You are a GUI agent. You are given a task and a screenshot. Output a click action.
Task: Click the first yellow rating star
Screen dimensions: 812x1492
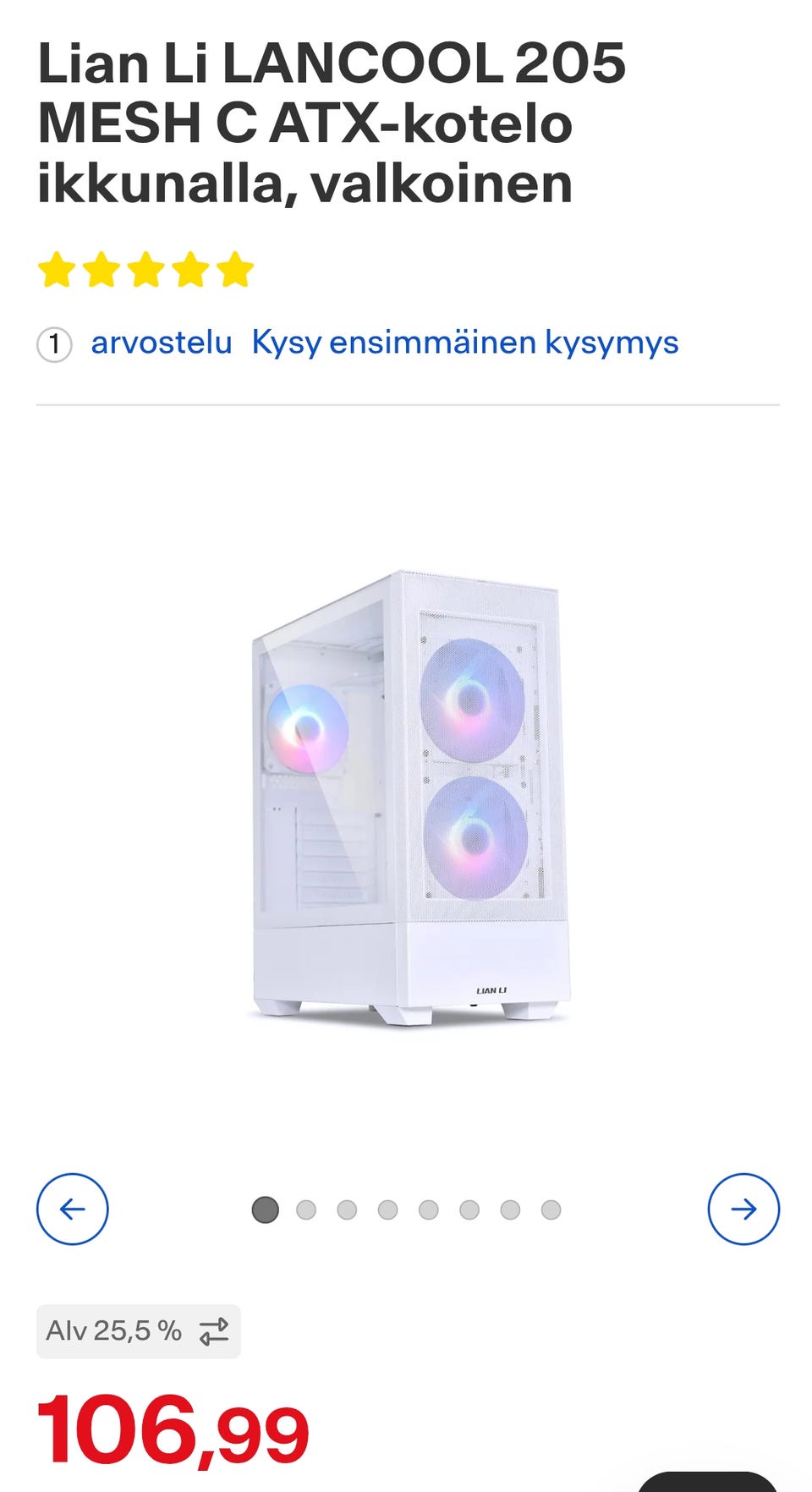pos(59,271)
